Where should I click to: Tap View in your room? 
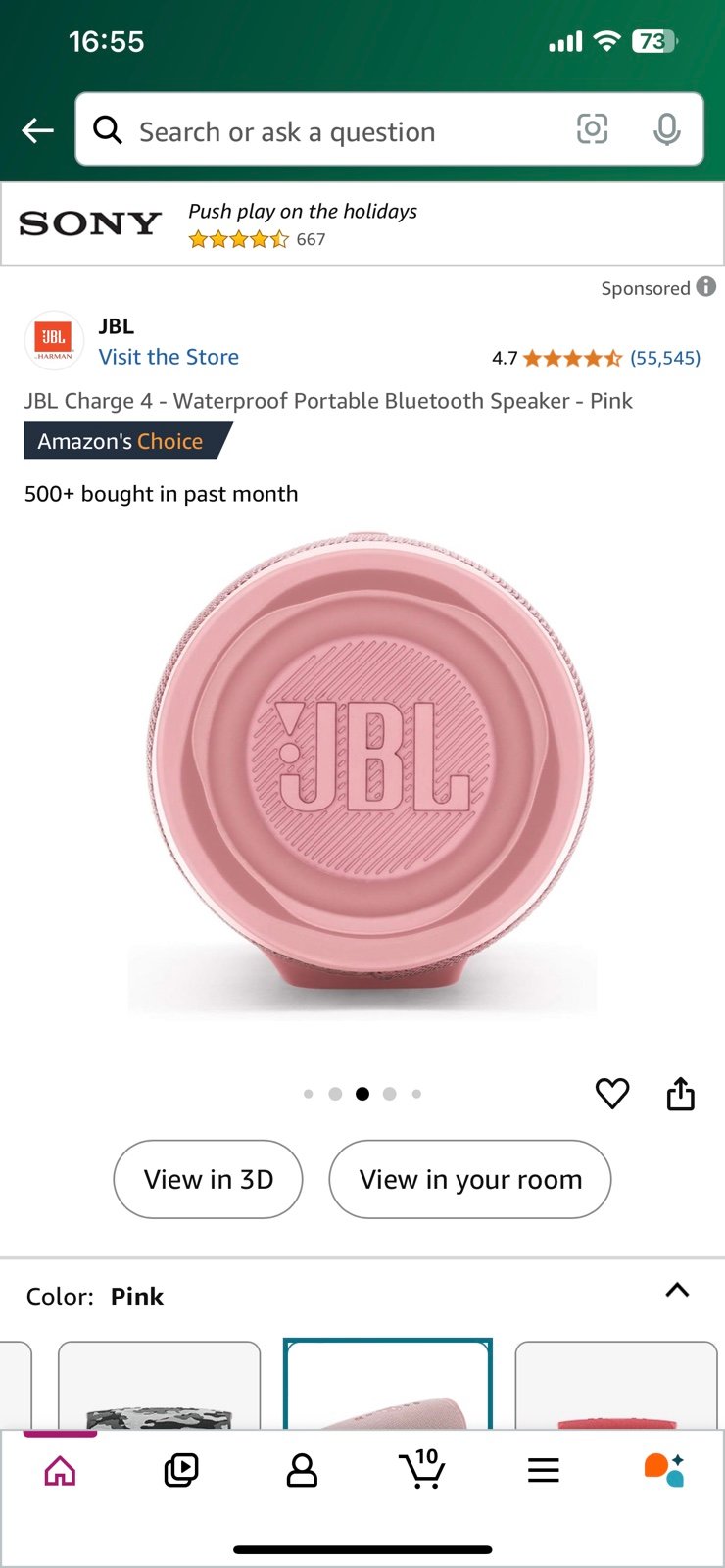470,1179
